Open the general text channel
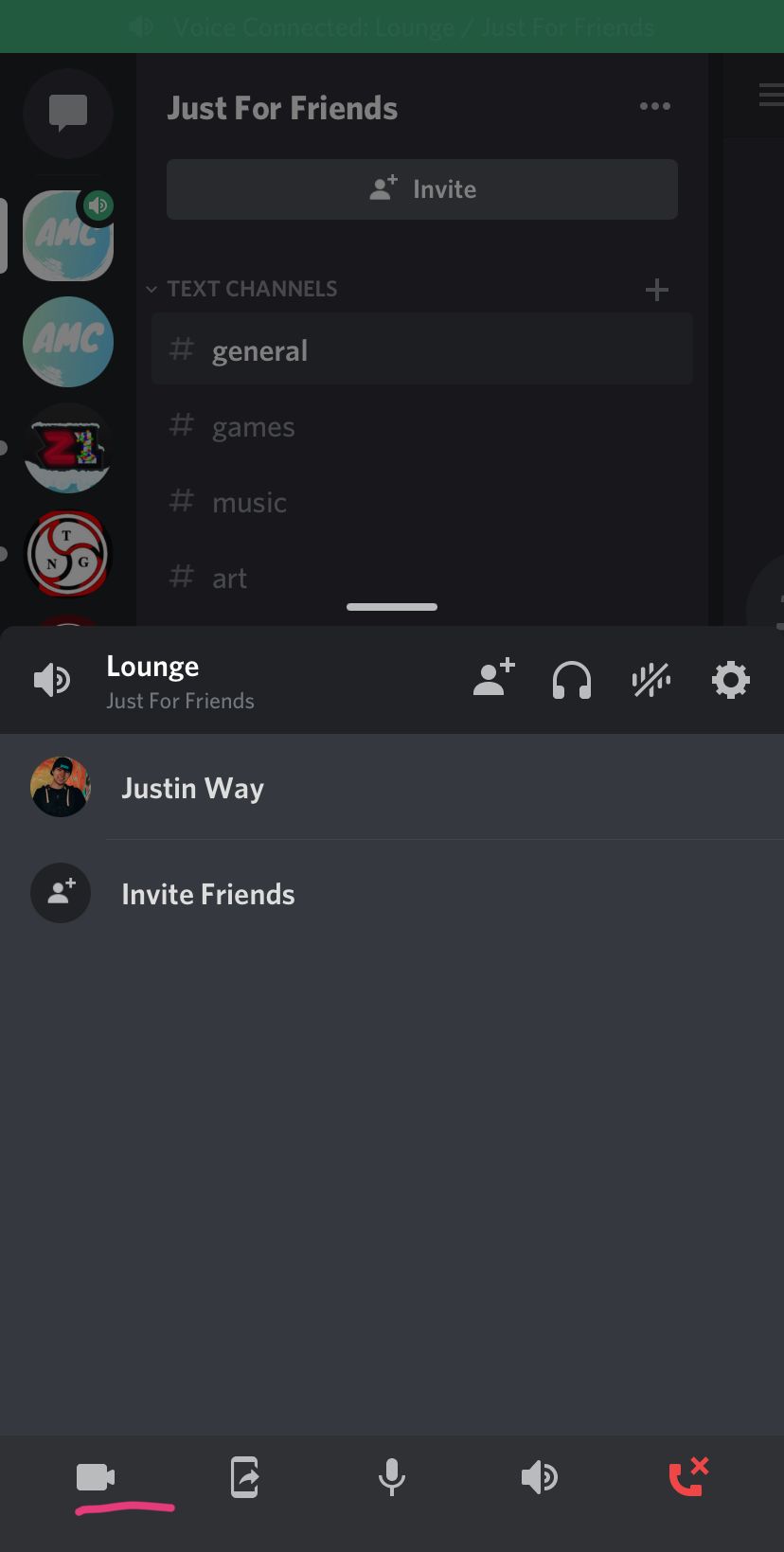 pos(422,350)
